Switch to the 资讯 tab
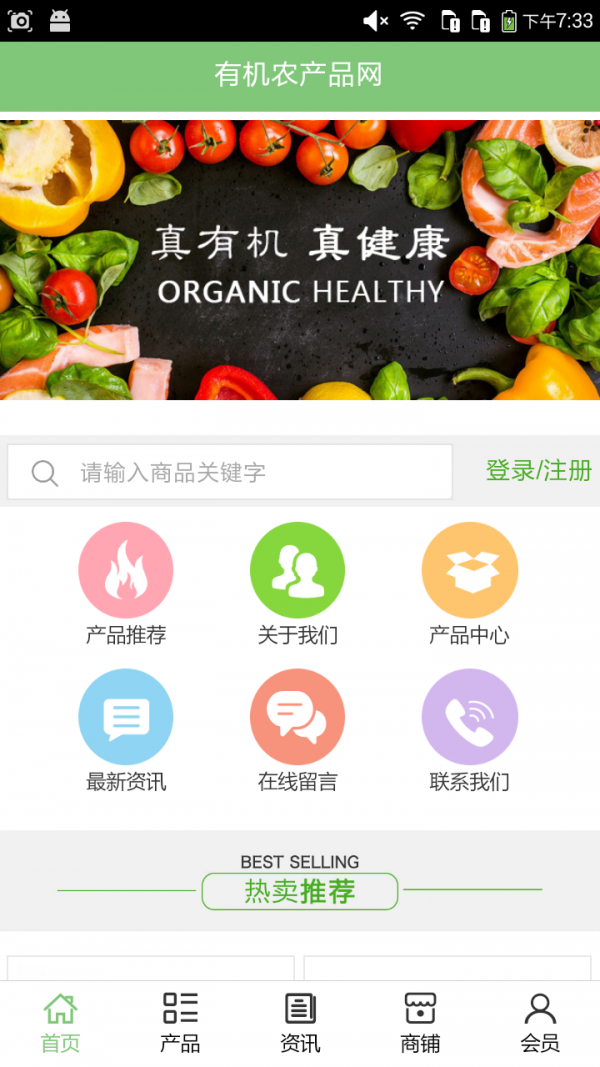 (x=300, y=1022)
